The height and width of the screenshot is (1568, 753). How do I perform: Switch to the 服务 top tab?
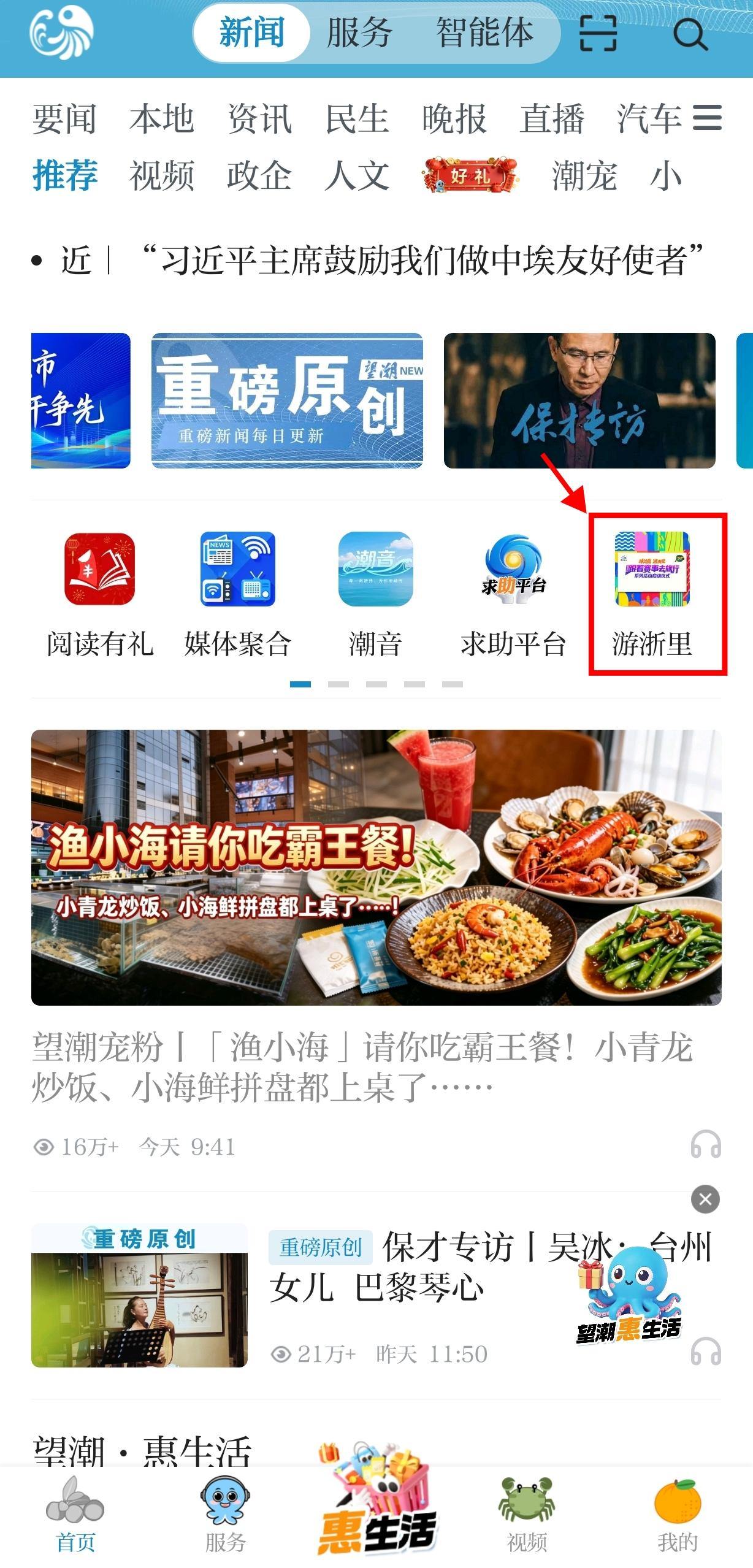[x=359, y=33]
